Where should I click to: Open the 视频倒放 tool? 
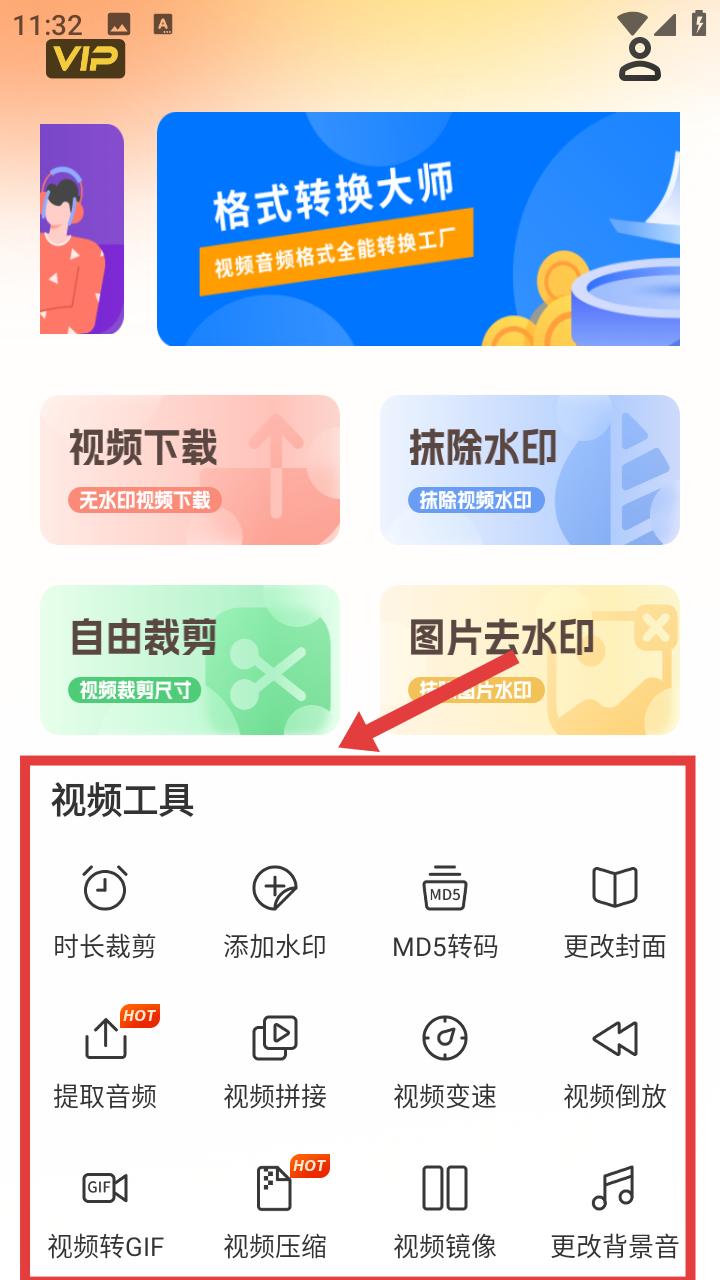click(615, 1060)
